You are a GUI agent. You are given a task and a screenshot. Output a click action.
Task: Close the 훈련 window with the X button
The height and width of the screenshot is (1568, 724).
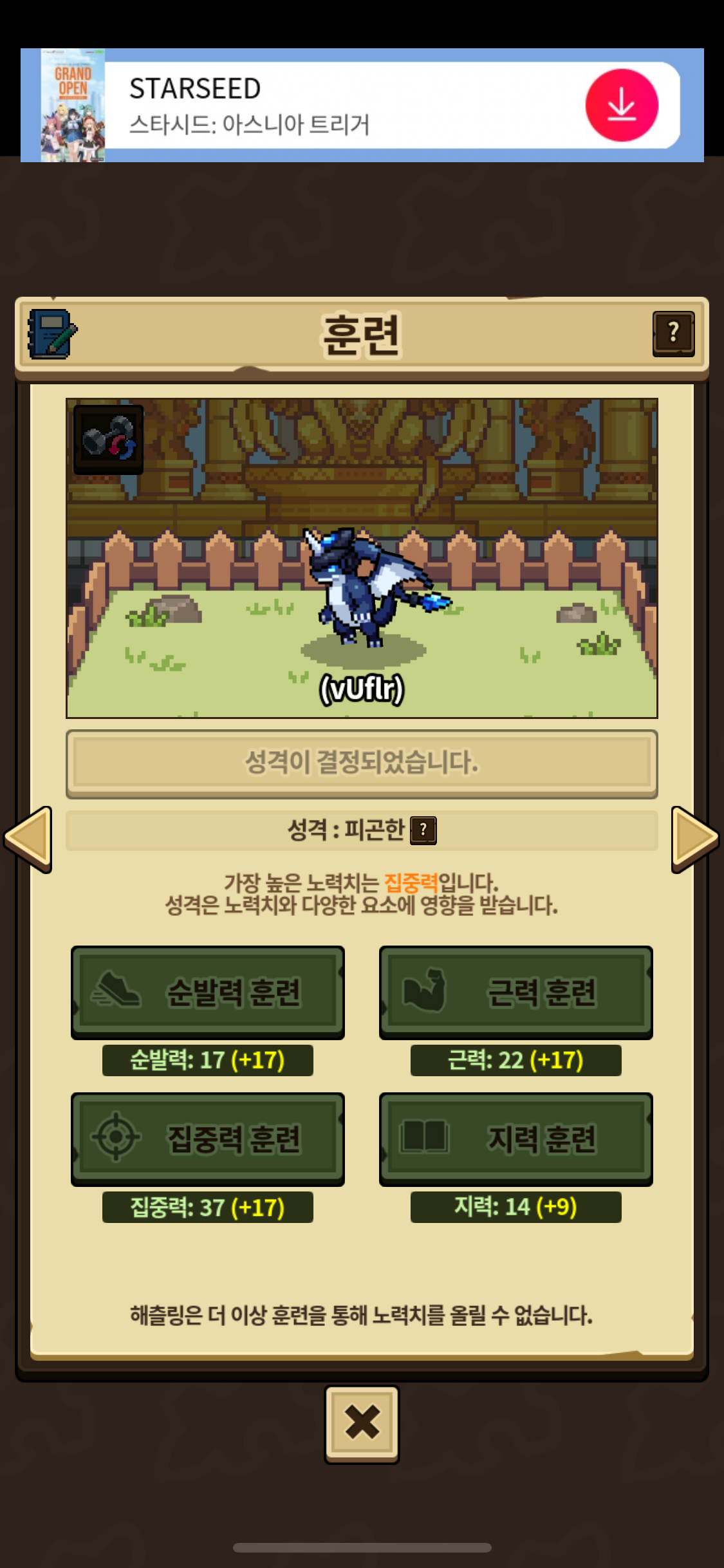click(x=362, y=1424)
